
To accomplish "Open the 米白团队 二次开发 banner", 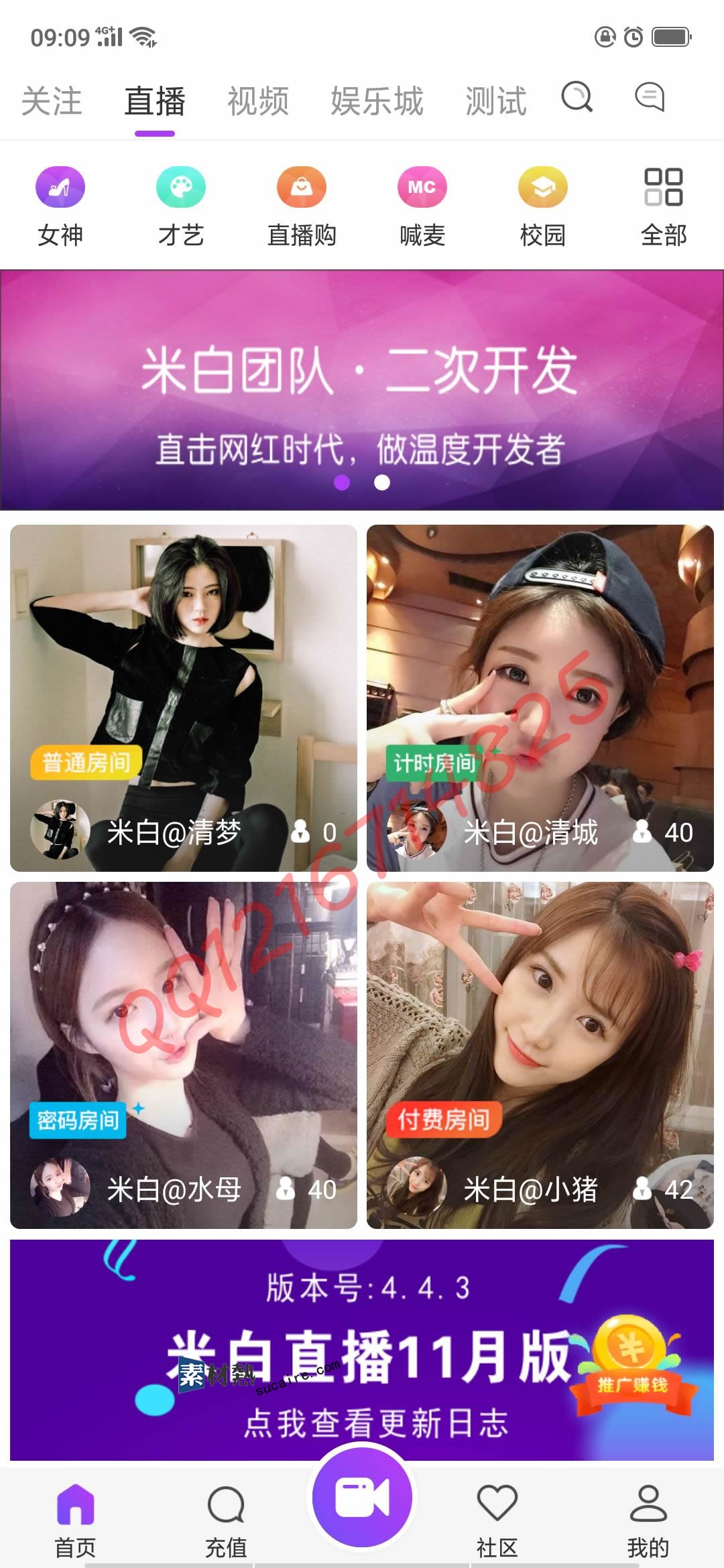I will tap(362, 390).
